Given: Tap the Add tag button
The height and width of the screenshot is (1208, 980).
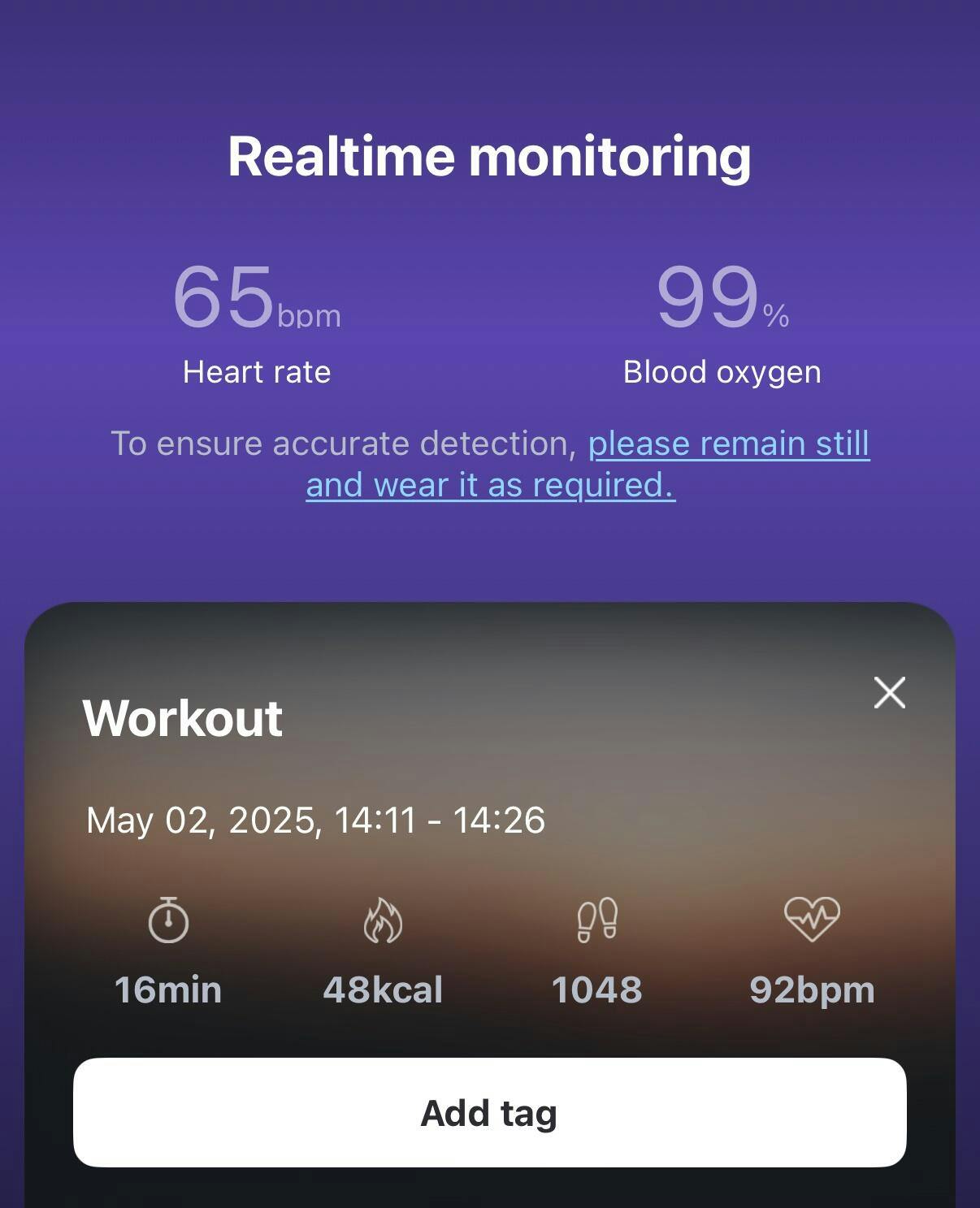Looking at the screenshot, I should (489, 1112).
